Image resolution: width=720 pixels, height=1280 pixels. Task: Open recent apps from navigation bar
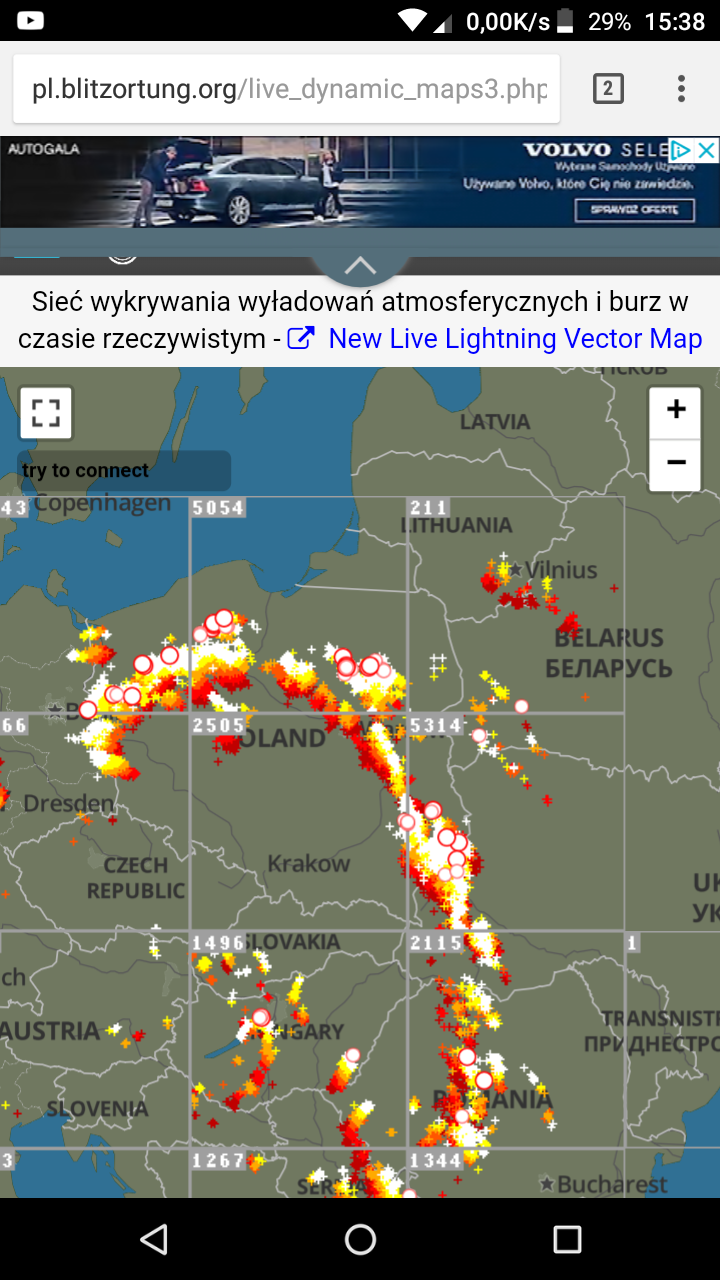click(567, 1239)
